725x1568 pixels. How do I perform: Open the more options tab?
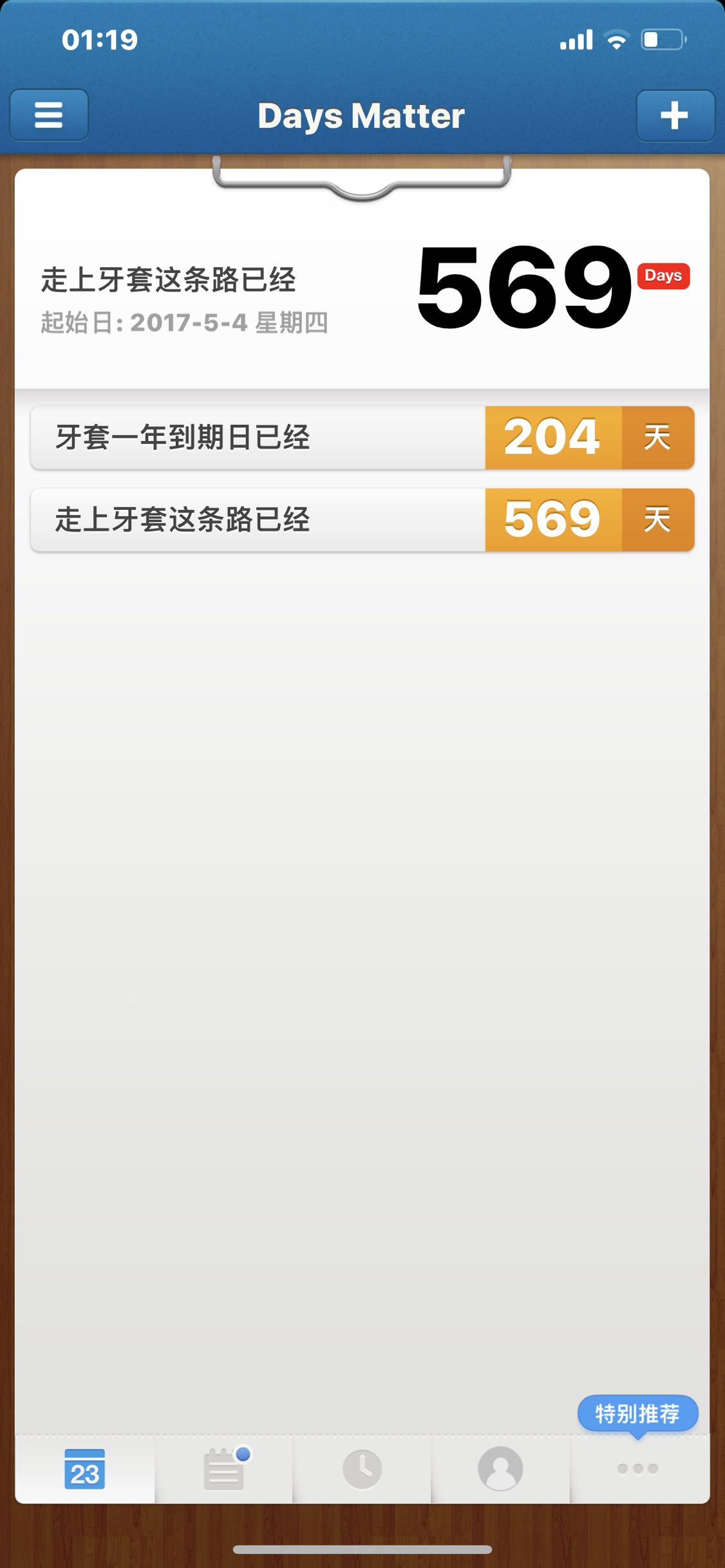click(638, 1468)
